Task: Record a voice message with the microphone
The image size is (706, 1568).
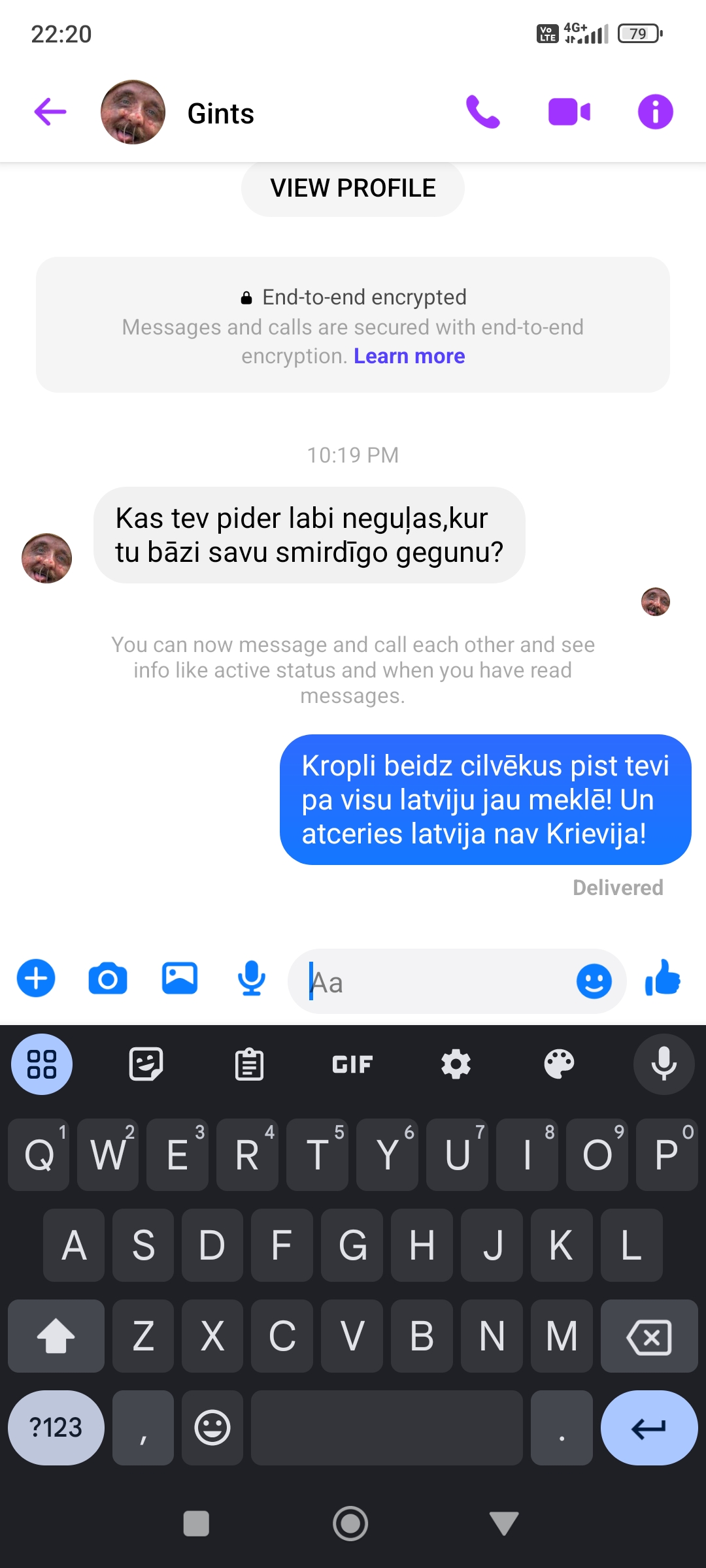Action: pos(252,979)
